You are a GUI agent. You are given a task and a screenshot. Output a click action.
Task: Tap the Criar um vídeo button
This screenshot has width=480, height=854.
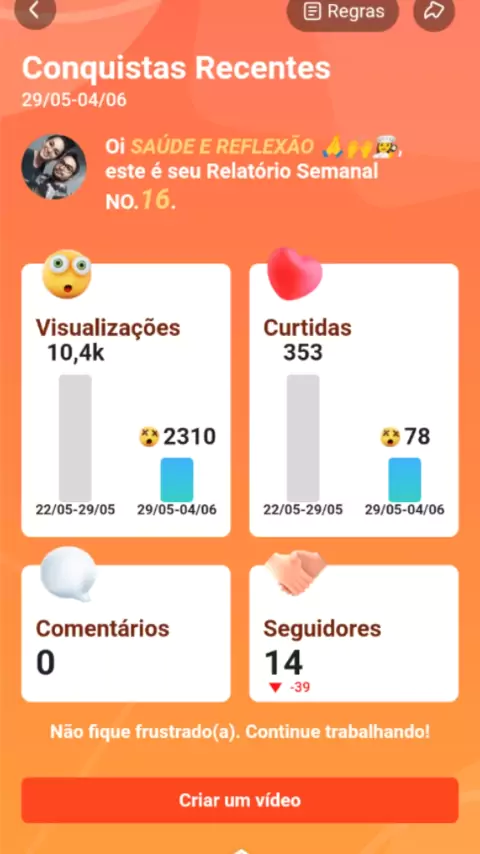pyautogui.click(x=240, y=800)
